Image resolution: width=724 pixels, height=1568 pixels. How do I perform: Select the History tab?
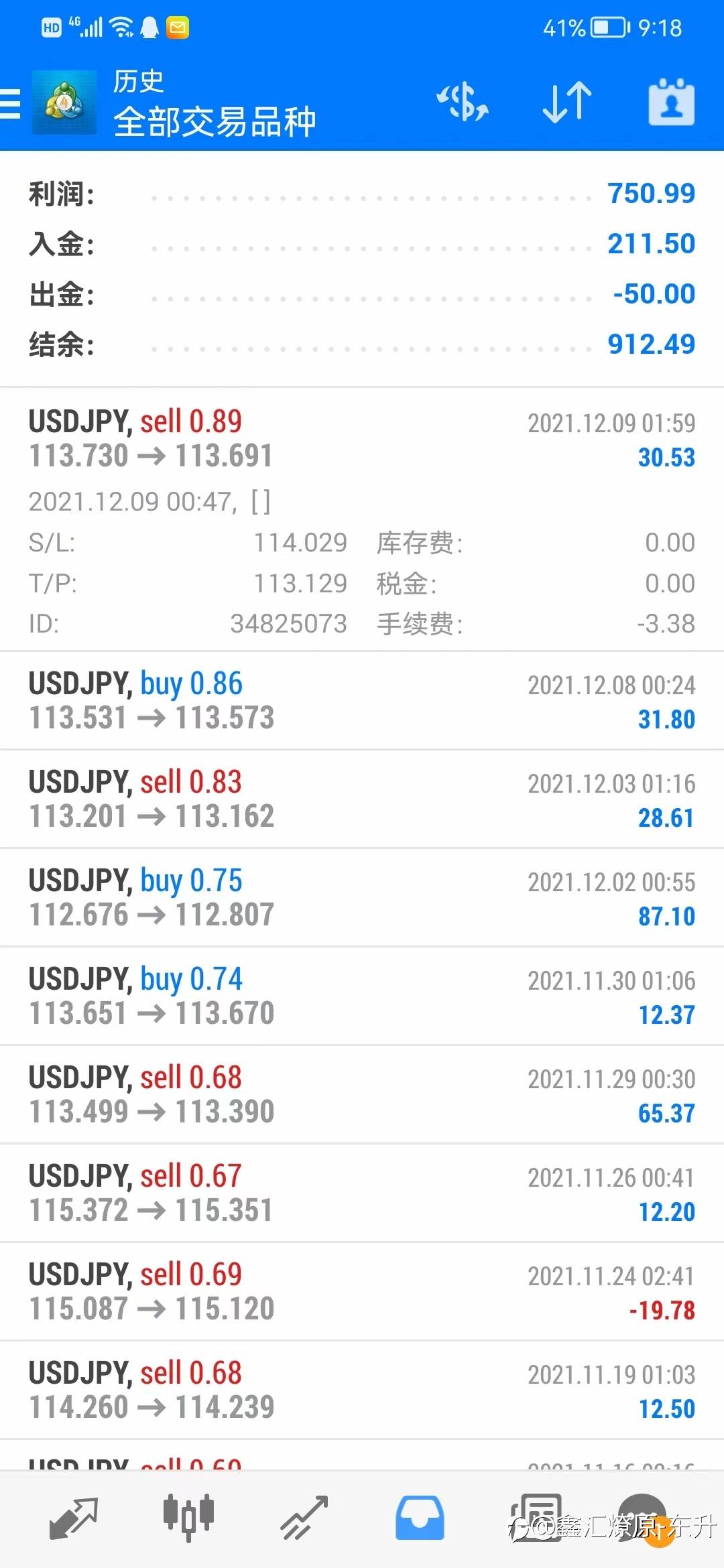[x=420, y=1518]
